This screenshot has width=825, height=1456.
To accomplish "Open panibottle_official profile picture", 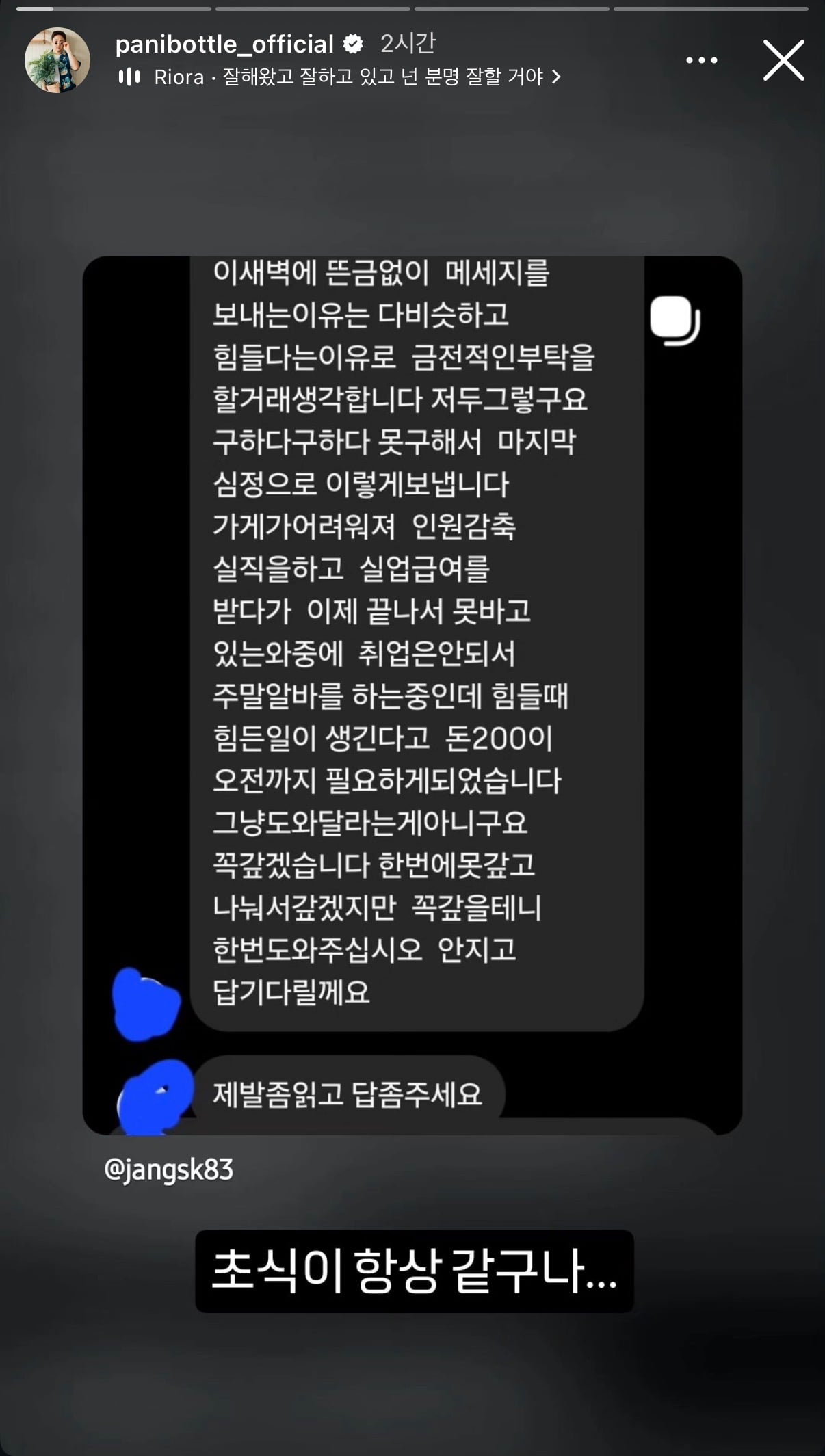I will [x=57, y=60].
